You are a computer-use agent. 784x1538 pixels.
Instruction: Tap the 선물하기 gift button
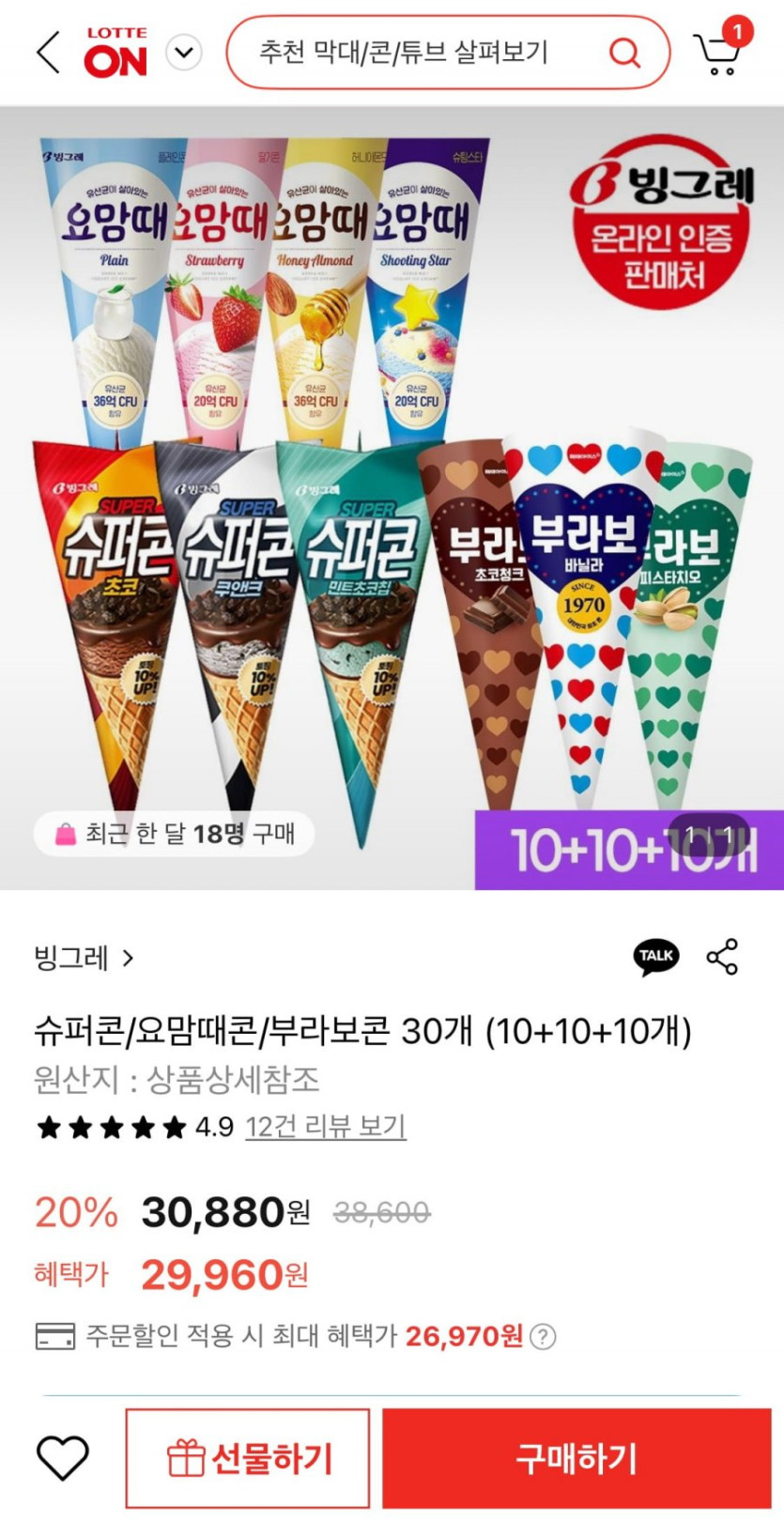tap(248, 1458)
